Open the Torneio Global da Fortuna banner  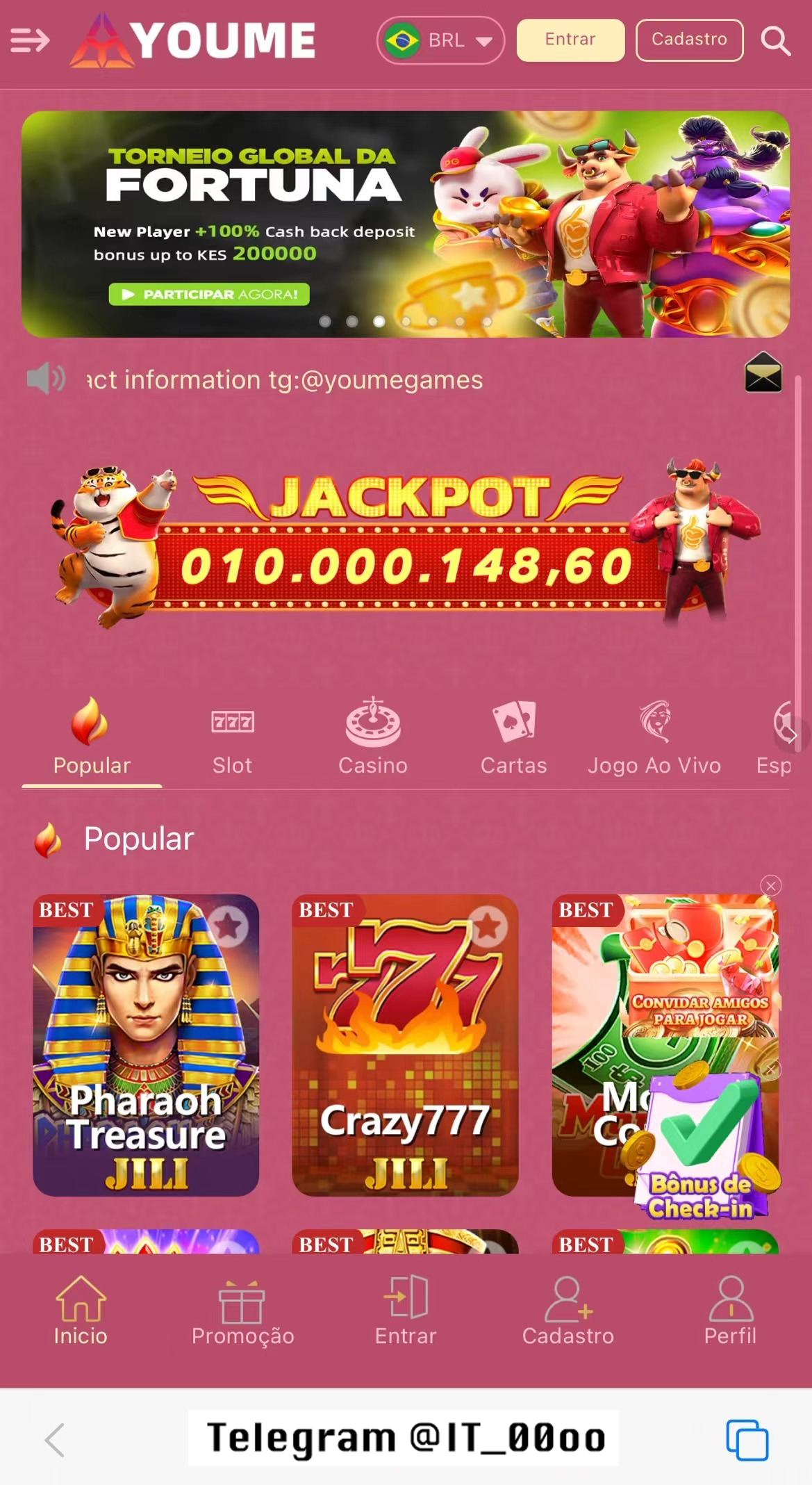(405, 224)
